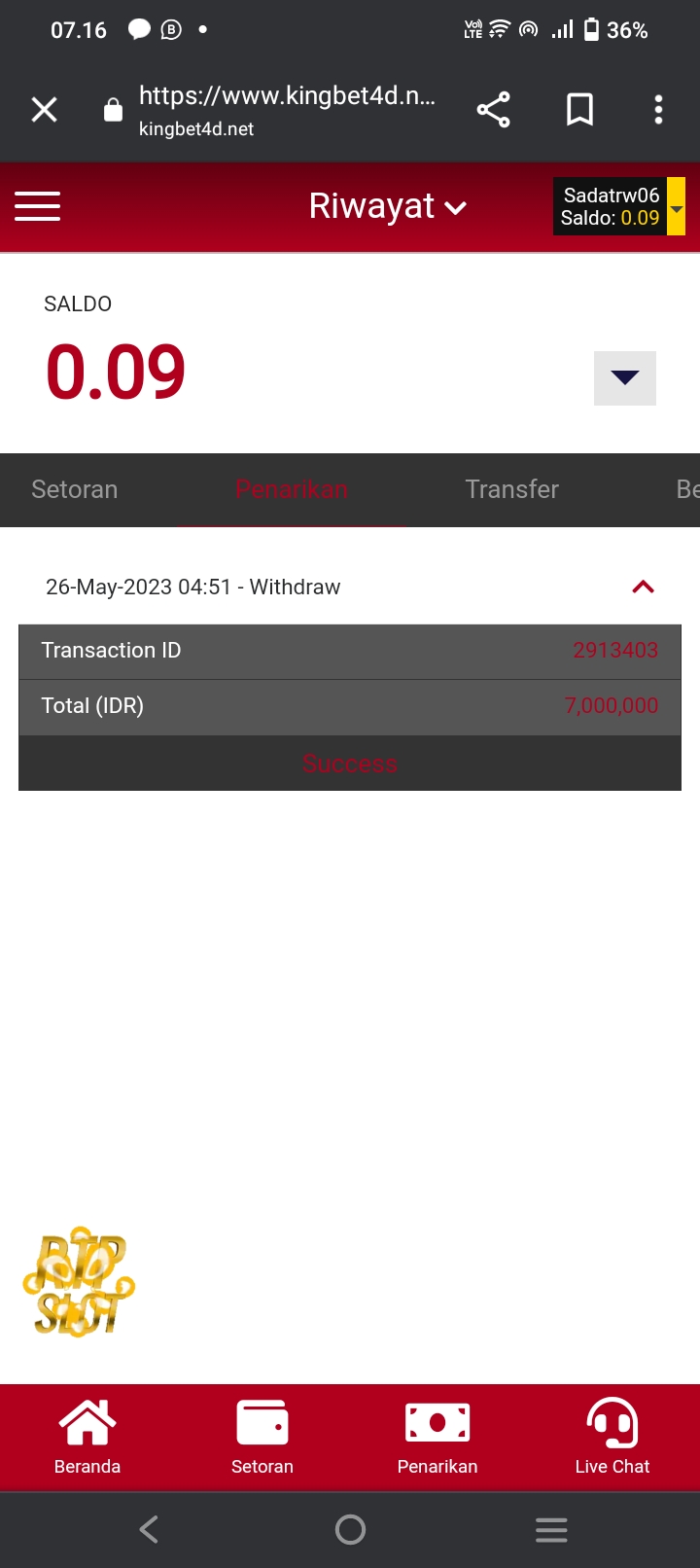Open Setoran from the bottom bar
Image resolution: width=700 pixels, height=1568 pixels.
coord(262,1437)
